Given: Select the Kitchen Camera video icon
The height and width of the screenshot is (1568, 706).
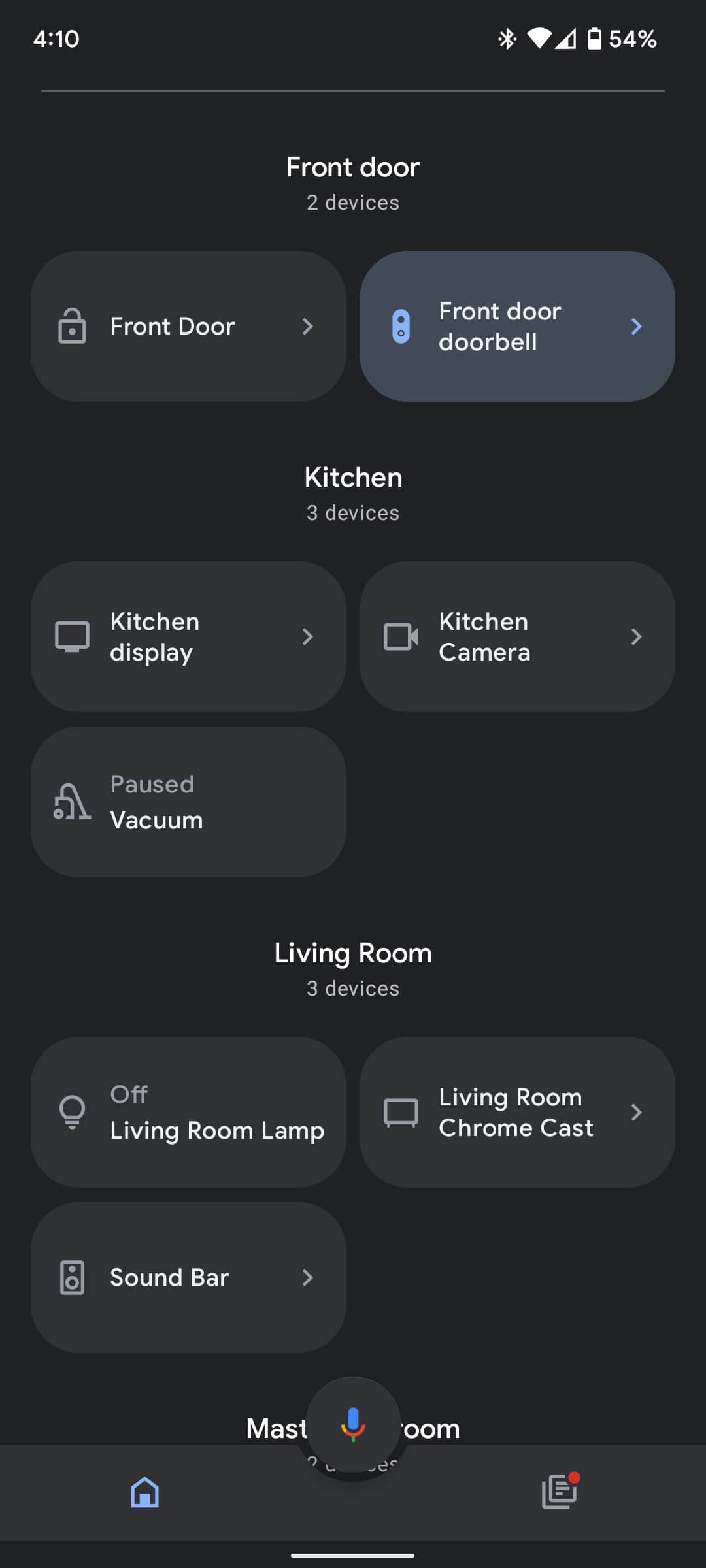Looking at the screenshot, I should coord(401,636).
